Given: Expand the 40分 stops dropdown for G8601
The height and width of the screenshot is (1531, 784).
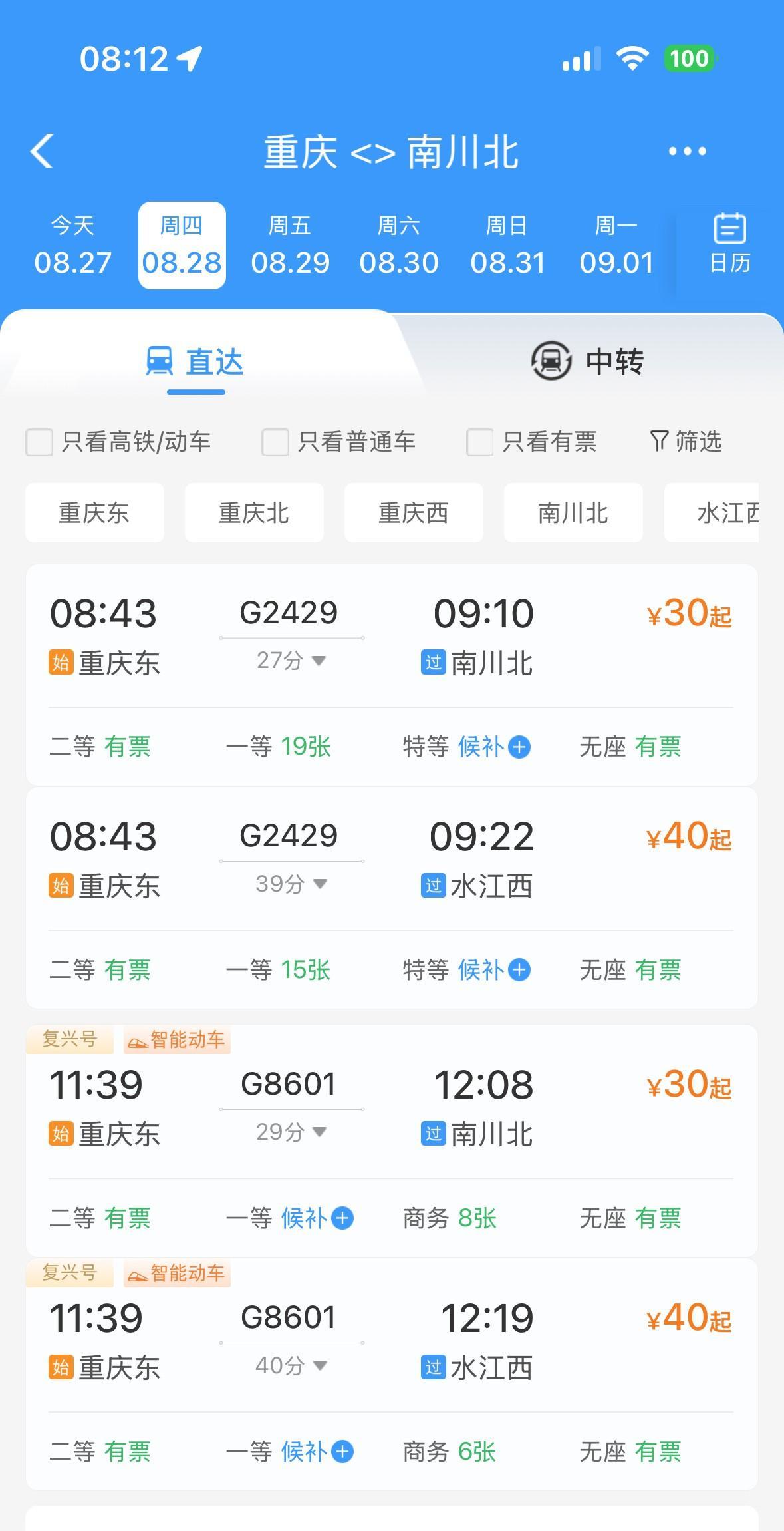Looking at the screenshot, I should tap(291, 1366).
